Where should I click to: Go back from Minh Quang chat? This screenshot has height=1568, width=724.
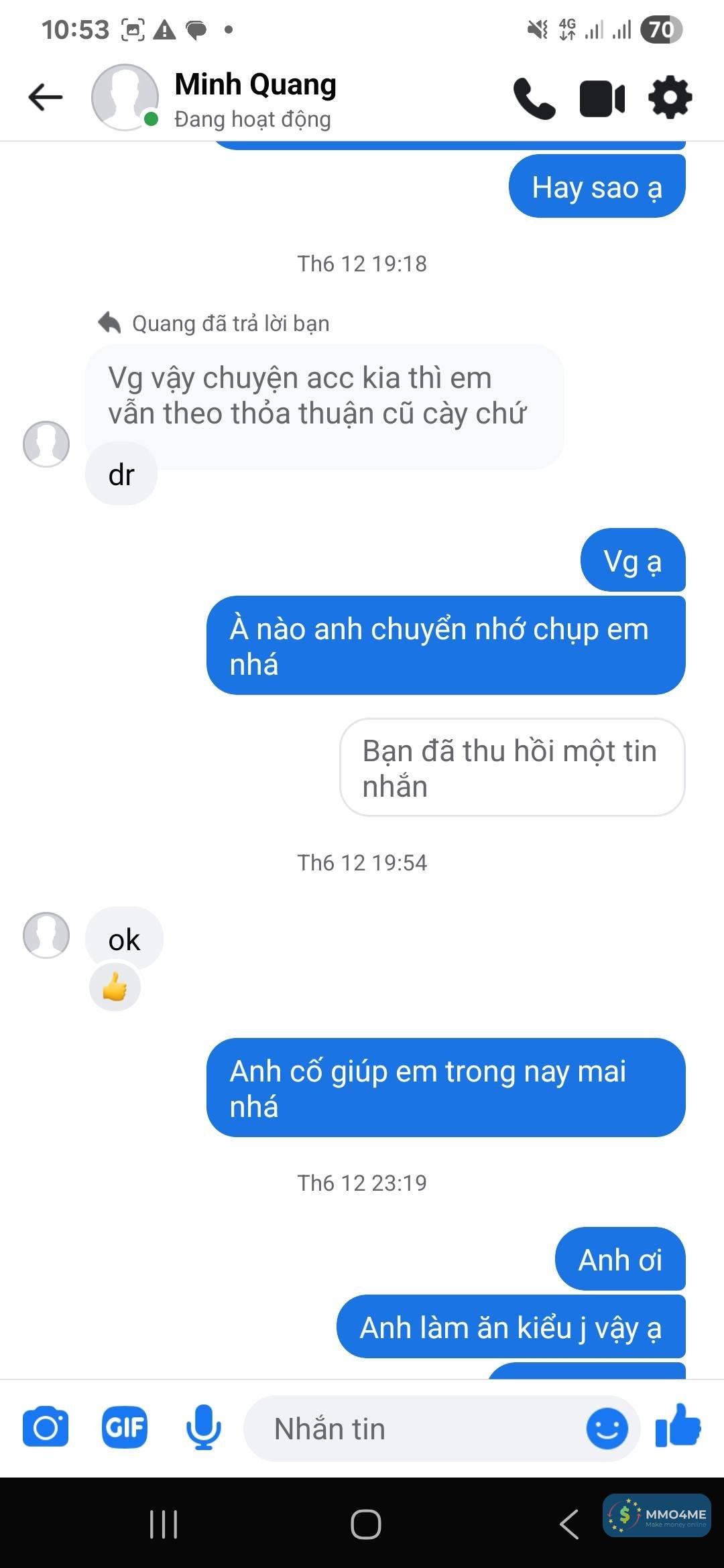click(46, 98)
